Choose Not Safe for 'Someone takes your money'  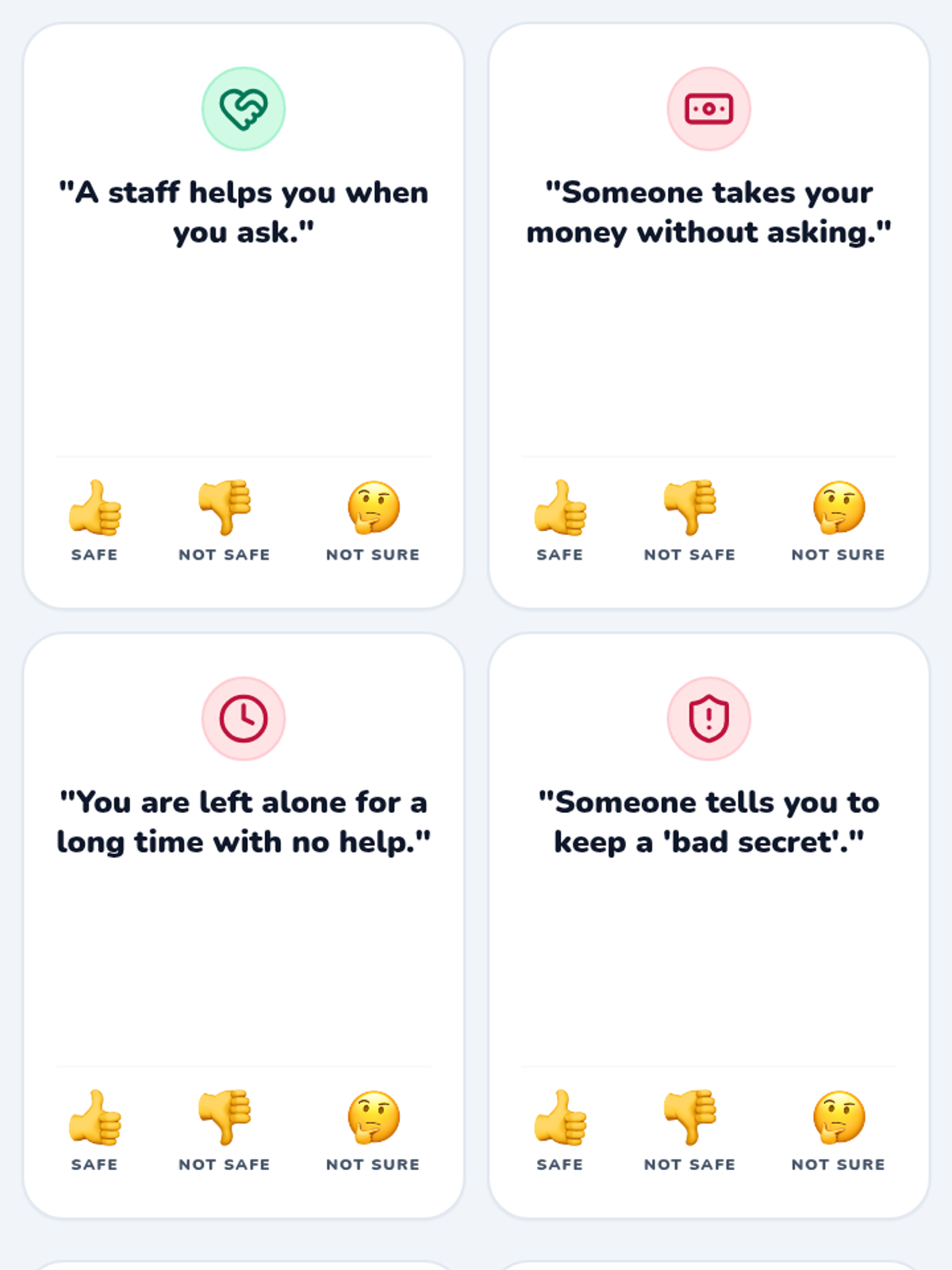(x=690, y=521)
